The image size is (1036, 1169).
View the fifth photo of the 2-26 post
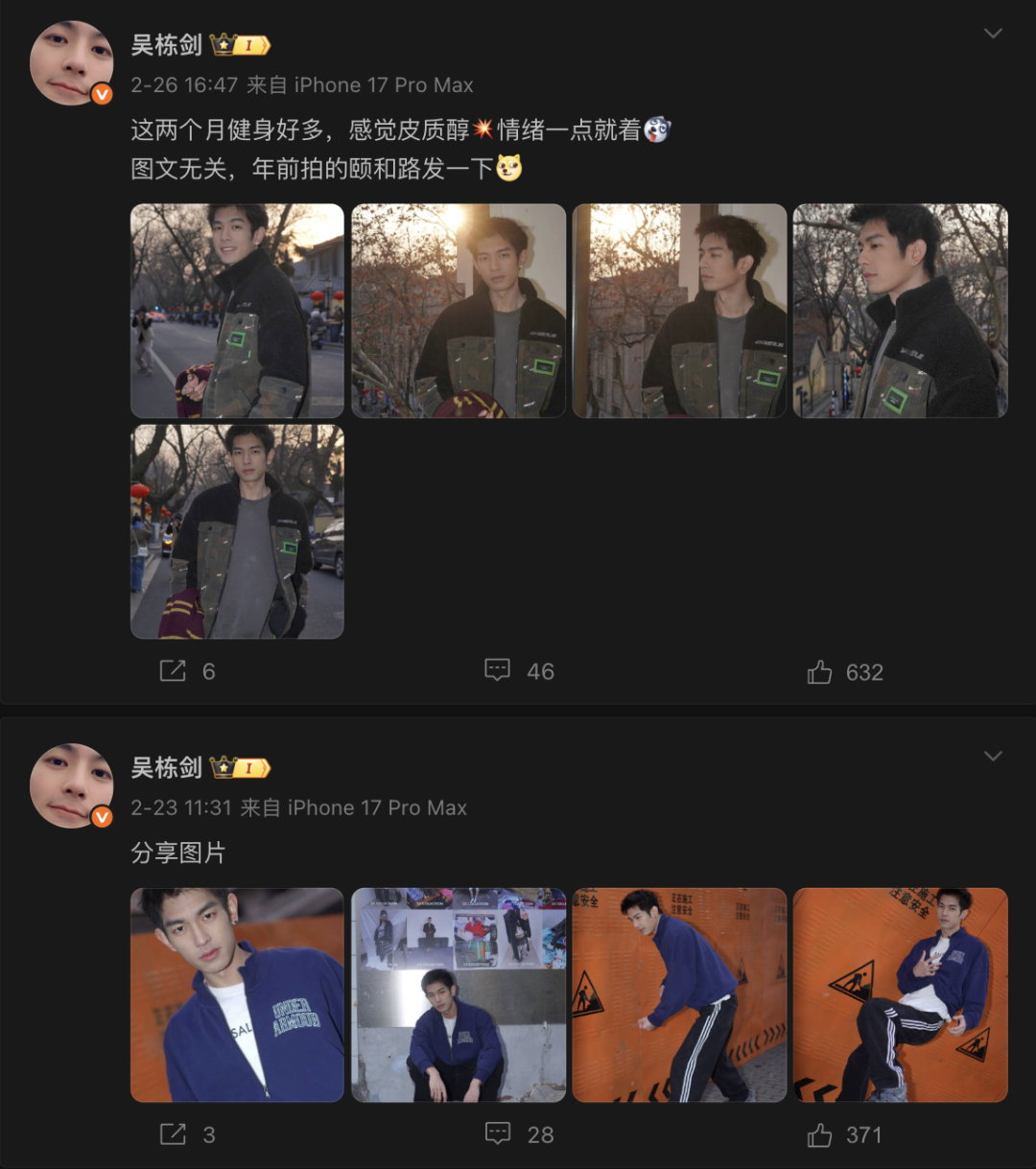click(x=237, y=531)
